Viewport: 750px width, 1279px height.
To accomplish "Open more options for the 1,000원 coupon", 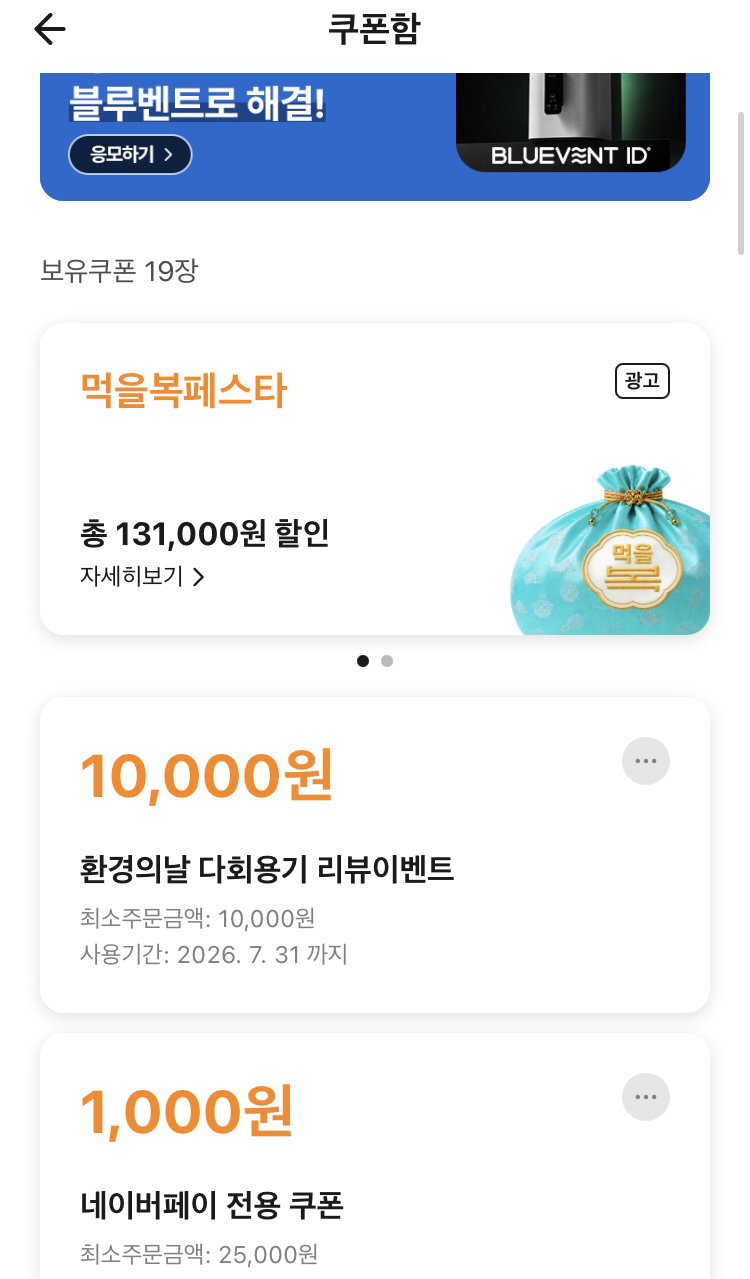I will 646,1097.
